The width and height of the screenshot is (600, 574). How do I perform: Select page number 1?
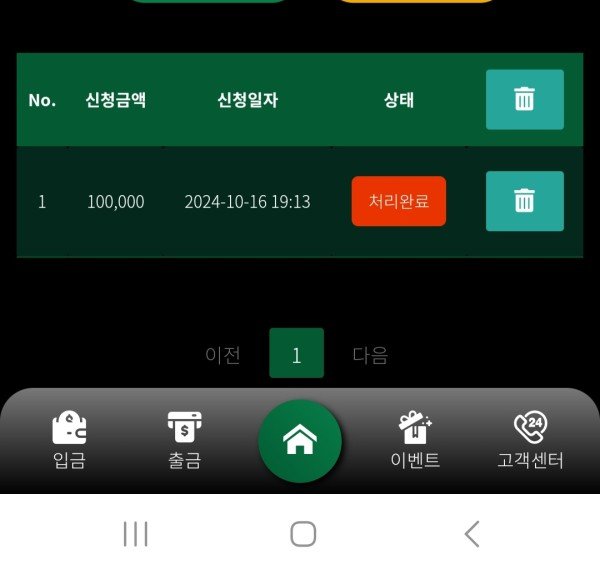(x=296, y=354)
